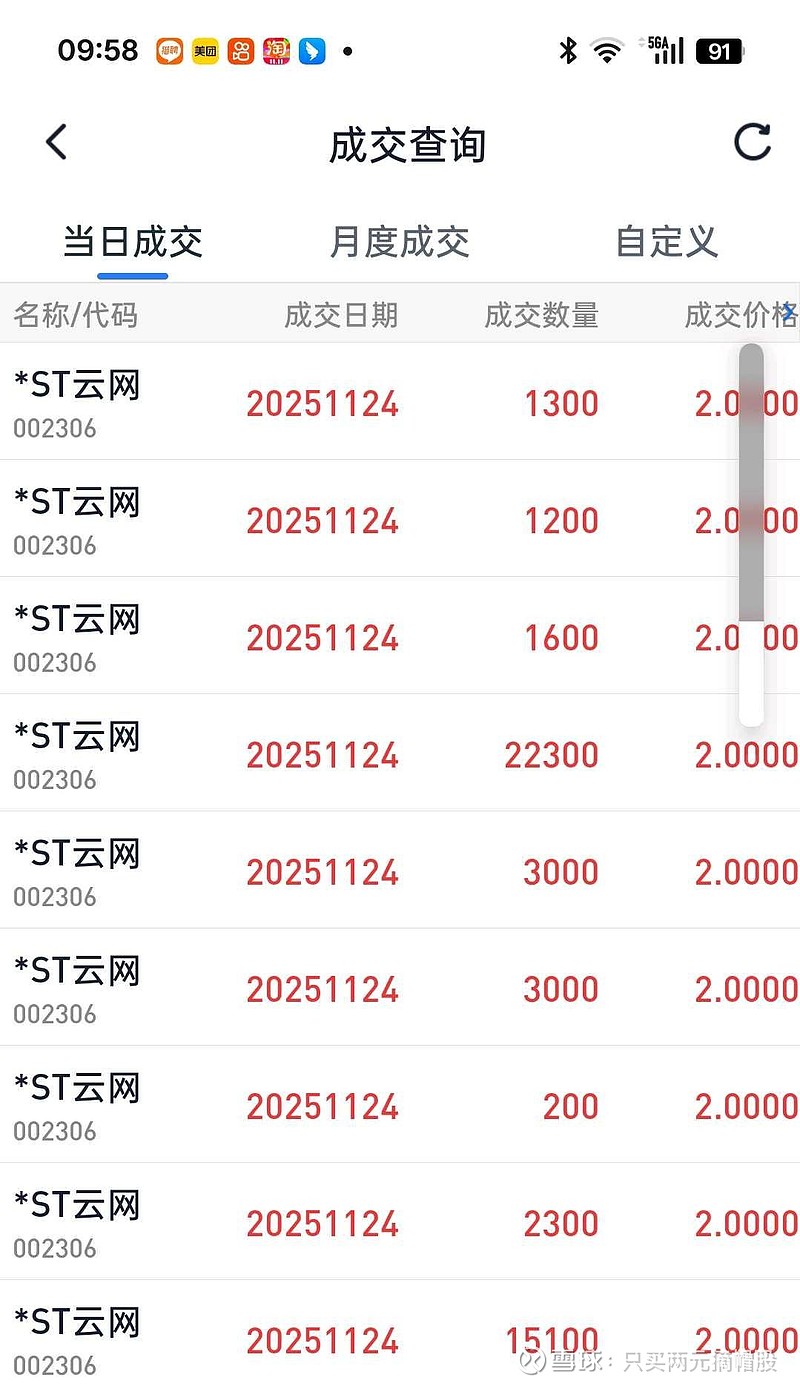The image size is (800, 1386).
Task: Tap the back arrow to leave 成交查询
Action: [55, 142]
